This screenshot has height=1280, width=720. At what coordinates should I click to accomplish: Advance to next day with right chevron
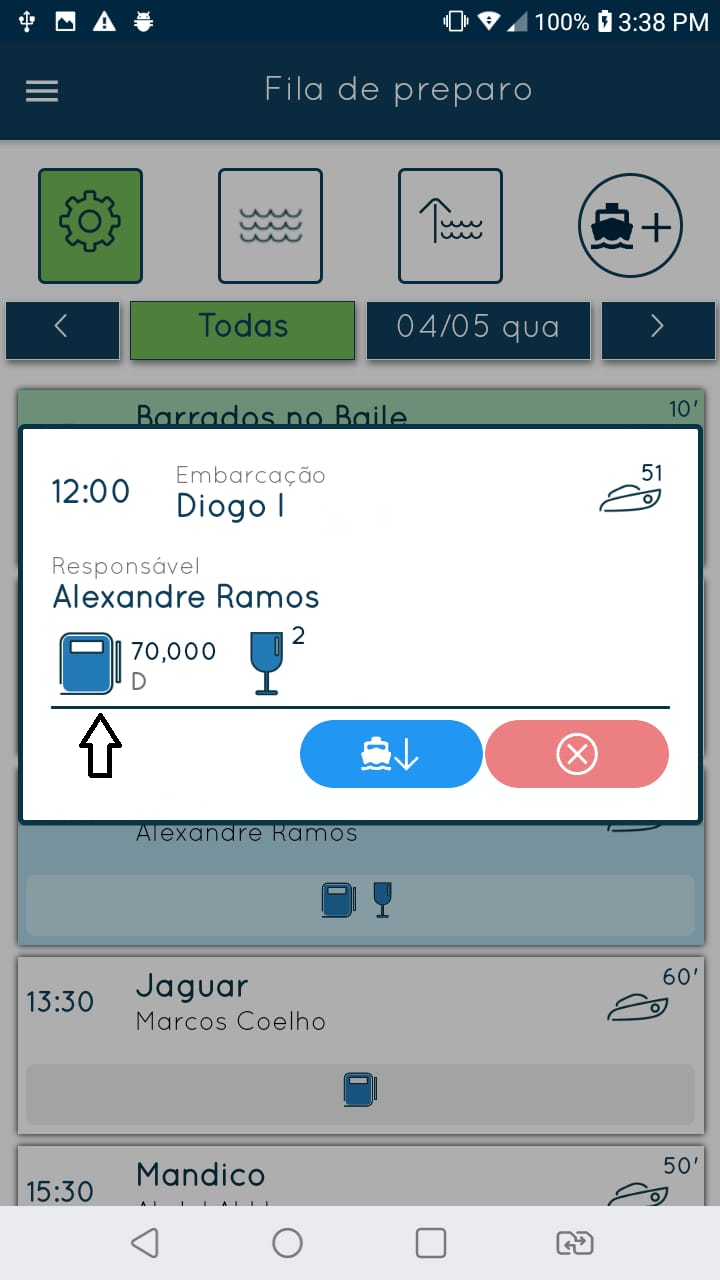coord(658,327)
